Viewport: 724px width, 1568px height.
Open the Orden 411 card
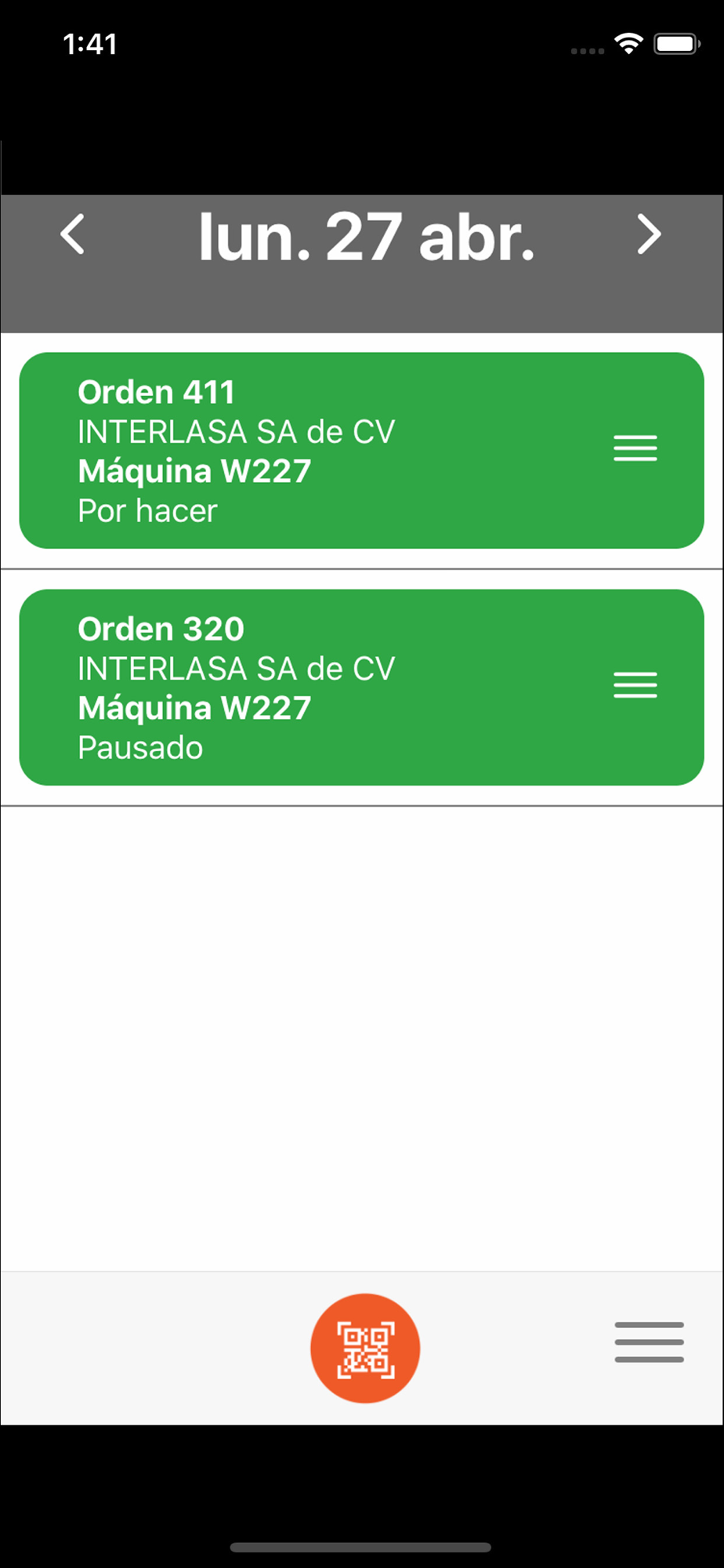tap(313, 451)
